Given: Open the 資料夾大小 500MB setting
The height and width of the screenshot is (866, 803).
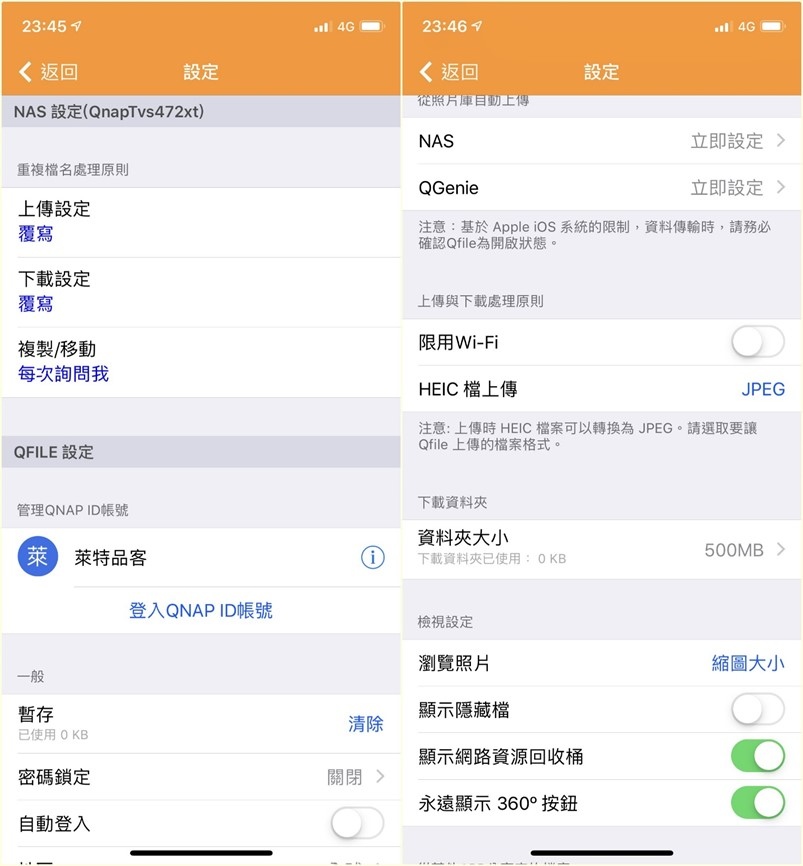Looking at the screenshot, I should tap(601, 549).
